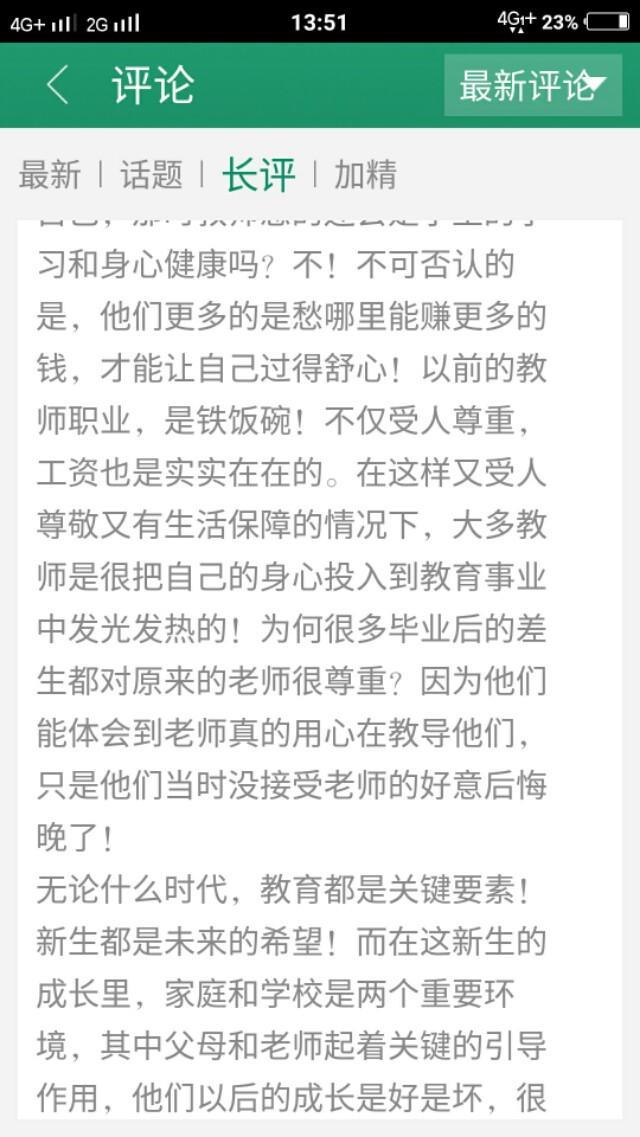Screen dimensions: 640x1137
Task: Show the 加精 comments tab
Action: point(365,175)
